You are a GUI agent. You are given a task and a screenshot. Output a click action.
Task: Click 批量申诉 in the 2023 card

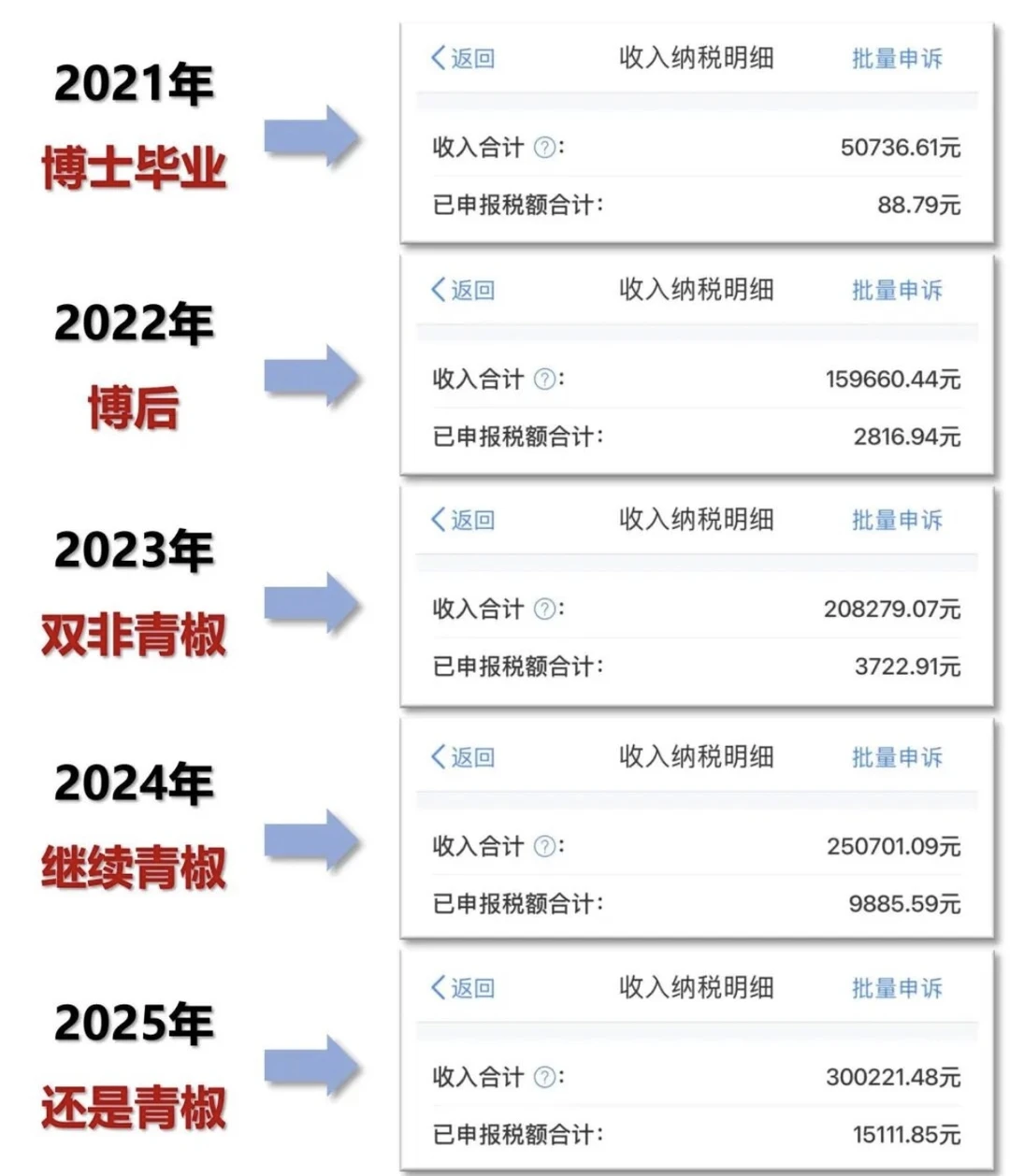tap(895, 521)
